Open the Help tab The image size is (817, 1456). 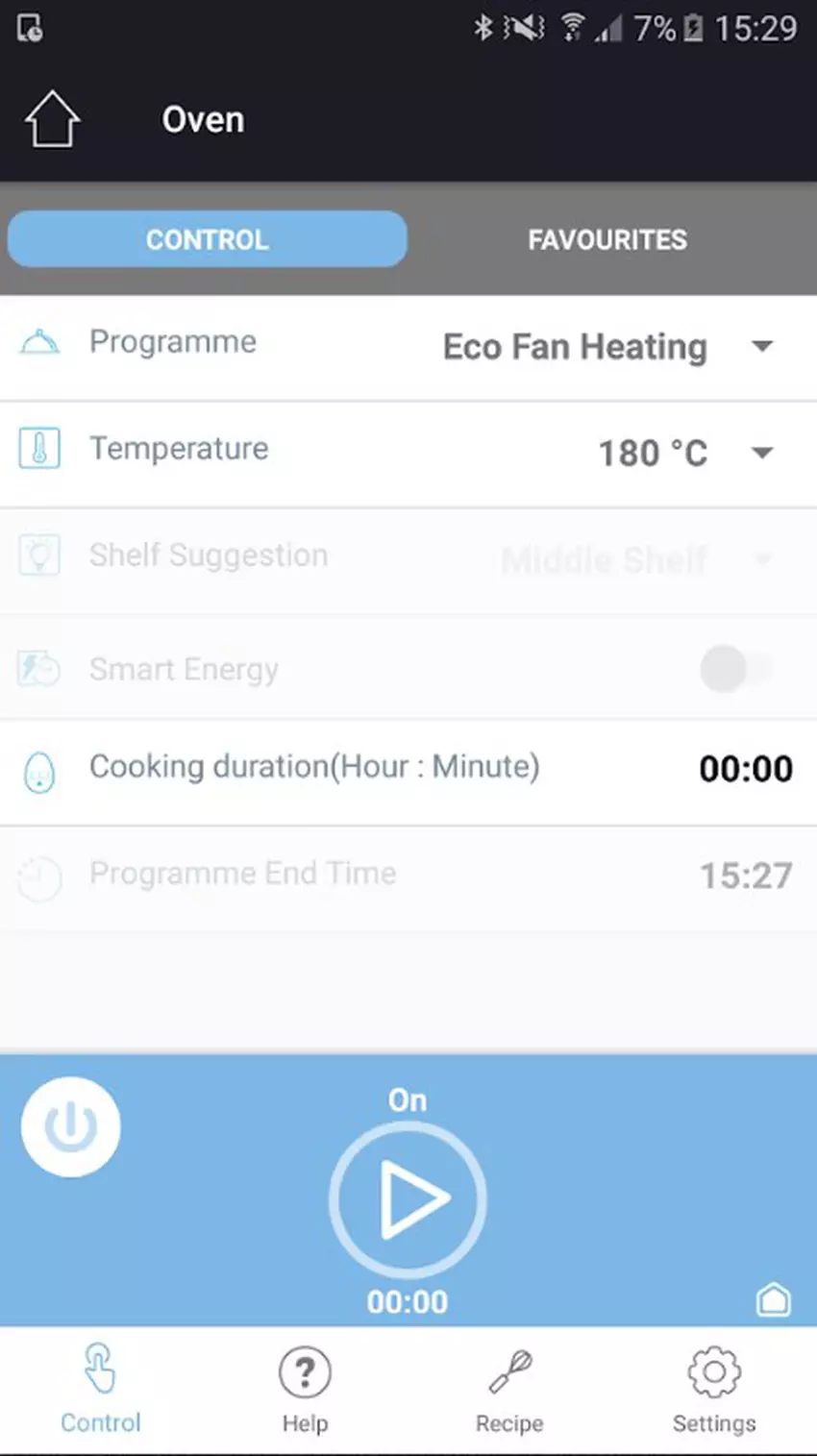pos(305,1391)
